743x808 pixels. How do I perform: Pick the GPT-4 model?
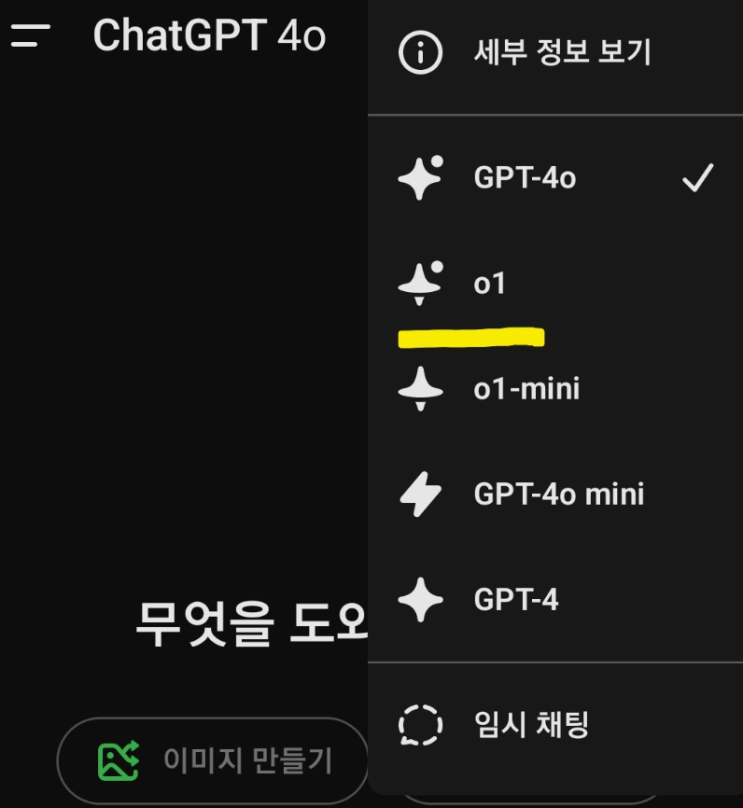[555, 599]
